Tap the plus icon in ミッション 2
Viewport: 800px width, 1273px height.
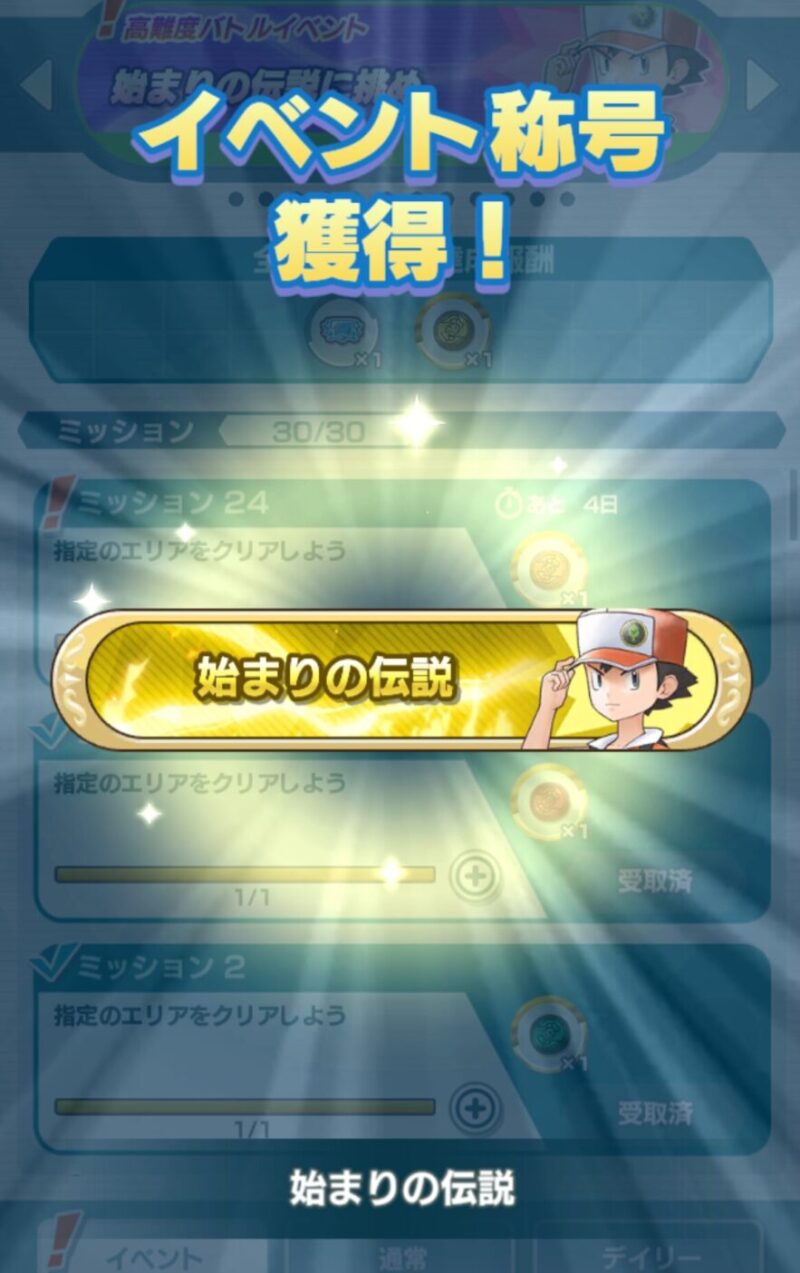(474, 1108)
